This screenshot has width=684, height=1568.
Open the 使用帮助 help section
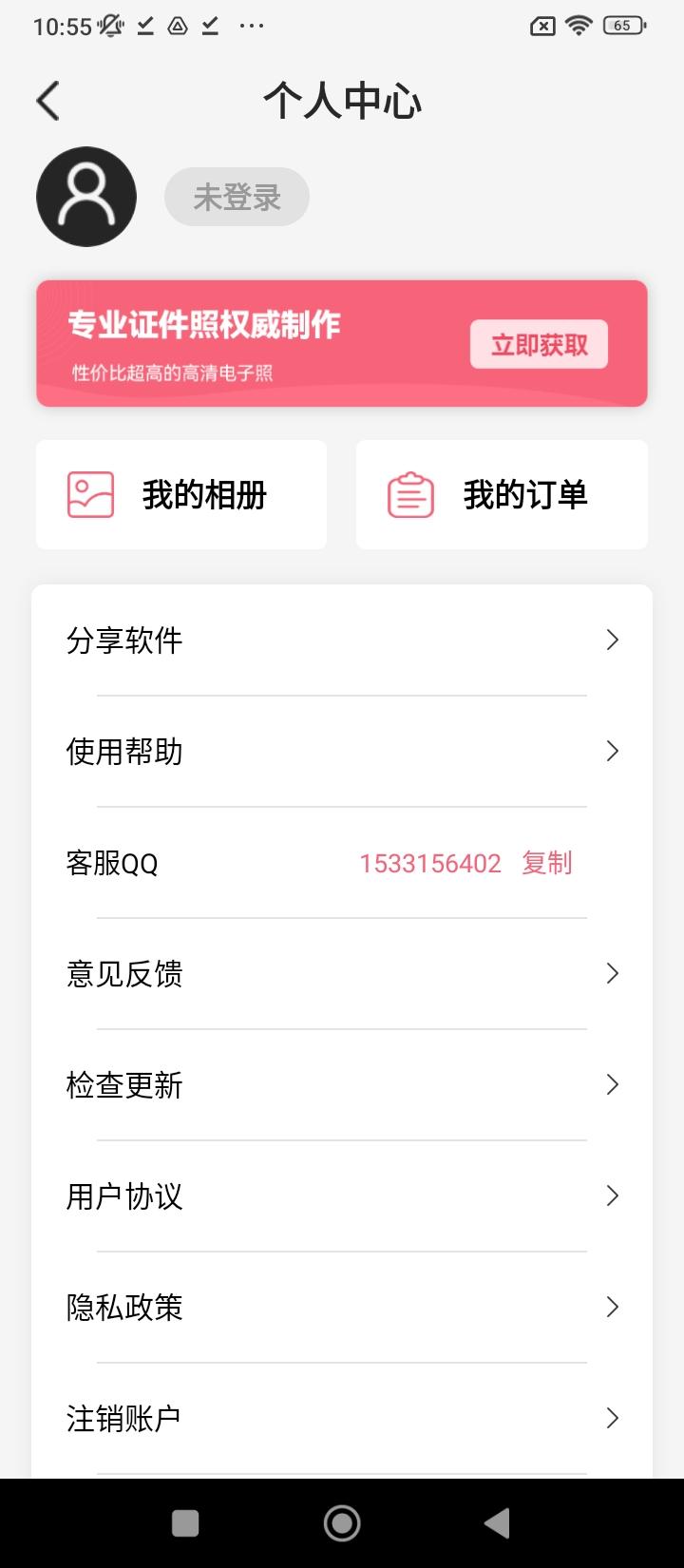pos(342,751)
